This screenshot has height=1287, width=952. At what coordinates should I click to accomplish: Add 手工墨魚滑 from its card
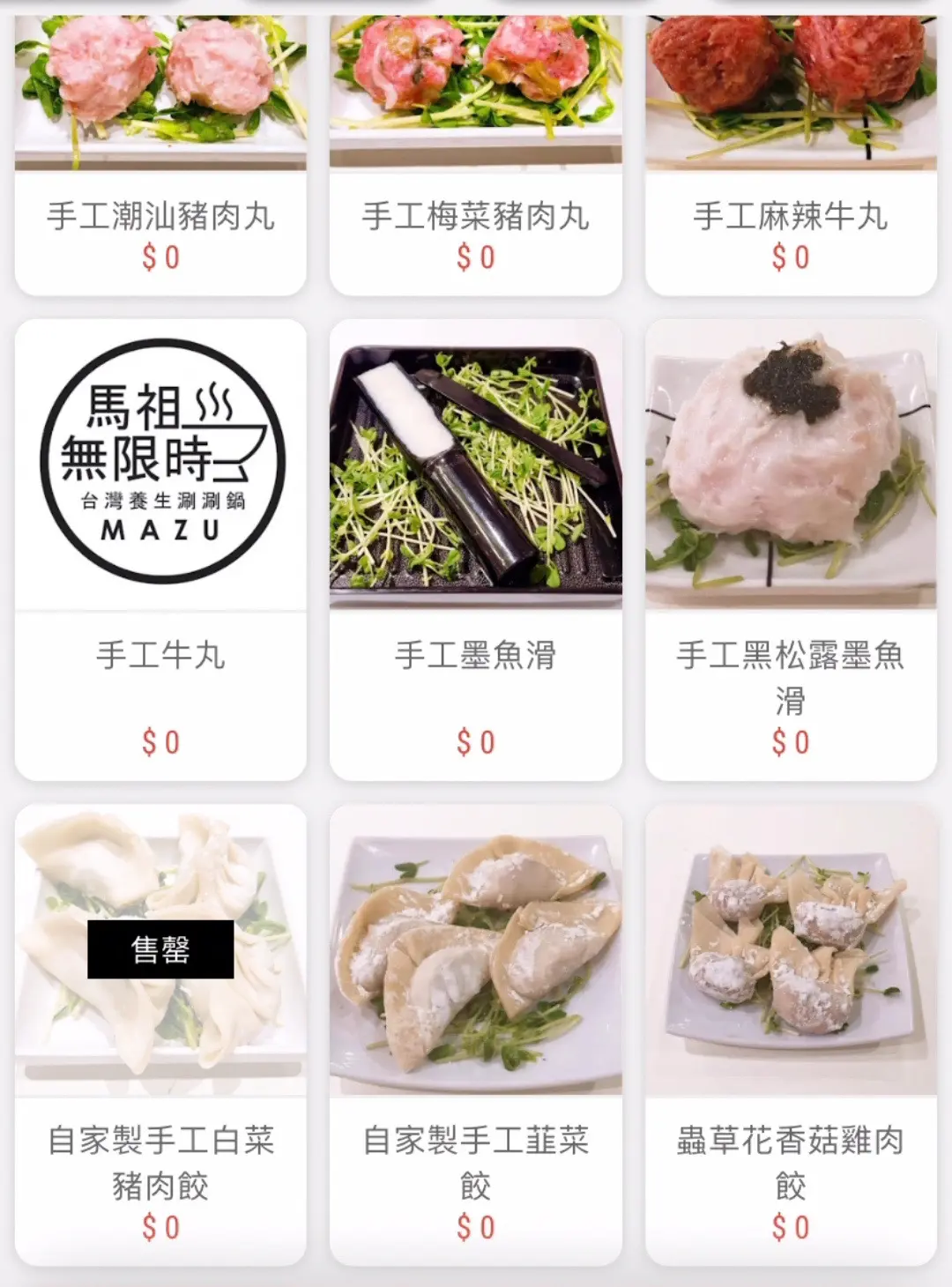pos(475,551)
